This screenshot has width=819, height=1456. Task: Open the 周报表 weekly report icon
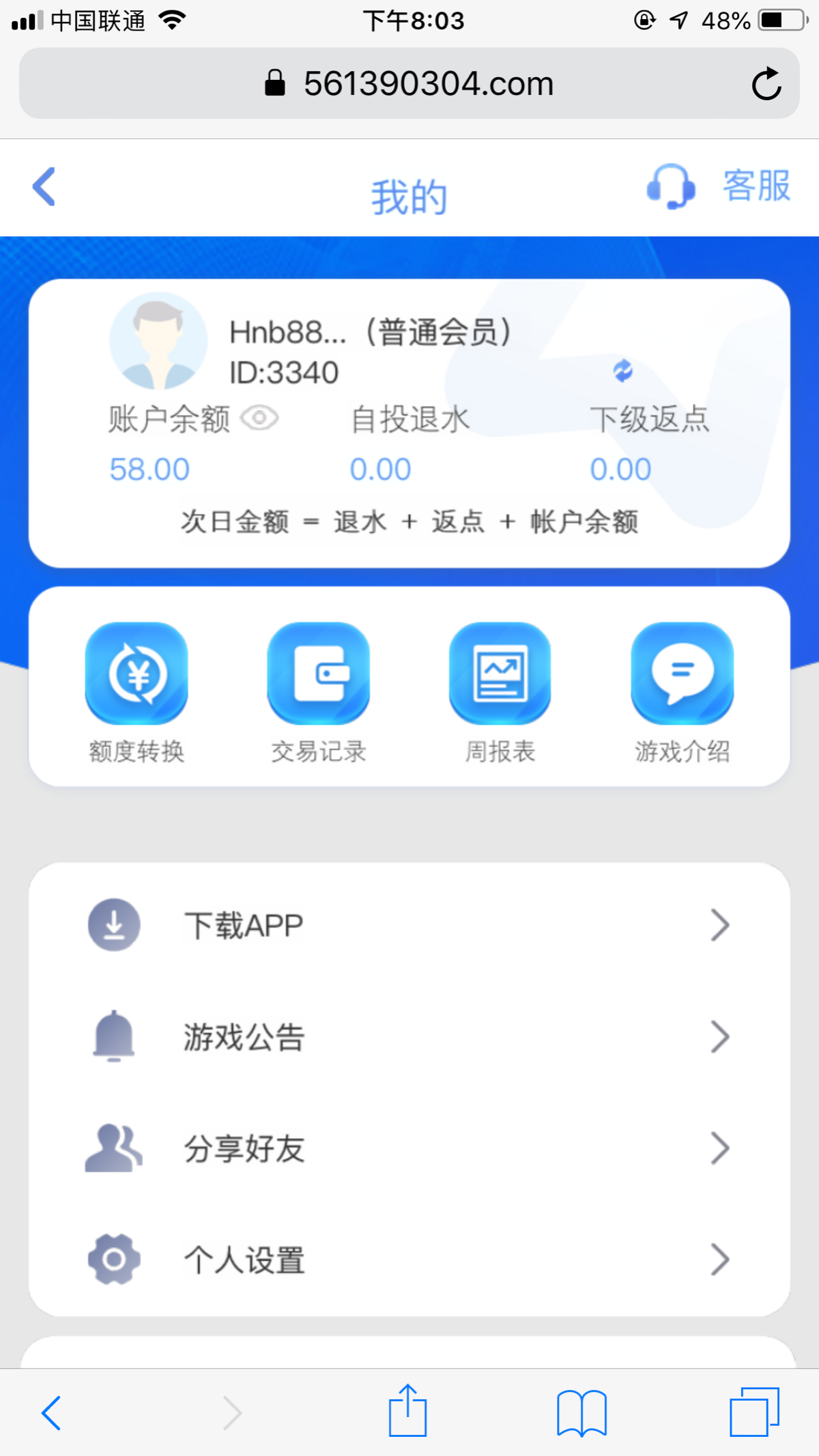pos(500,673)
